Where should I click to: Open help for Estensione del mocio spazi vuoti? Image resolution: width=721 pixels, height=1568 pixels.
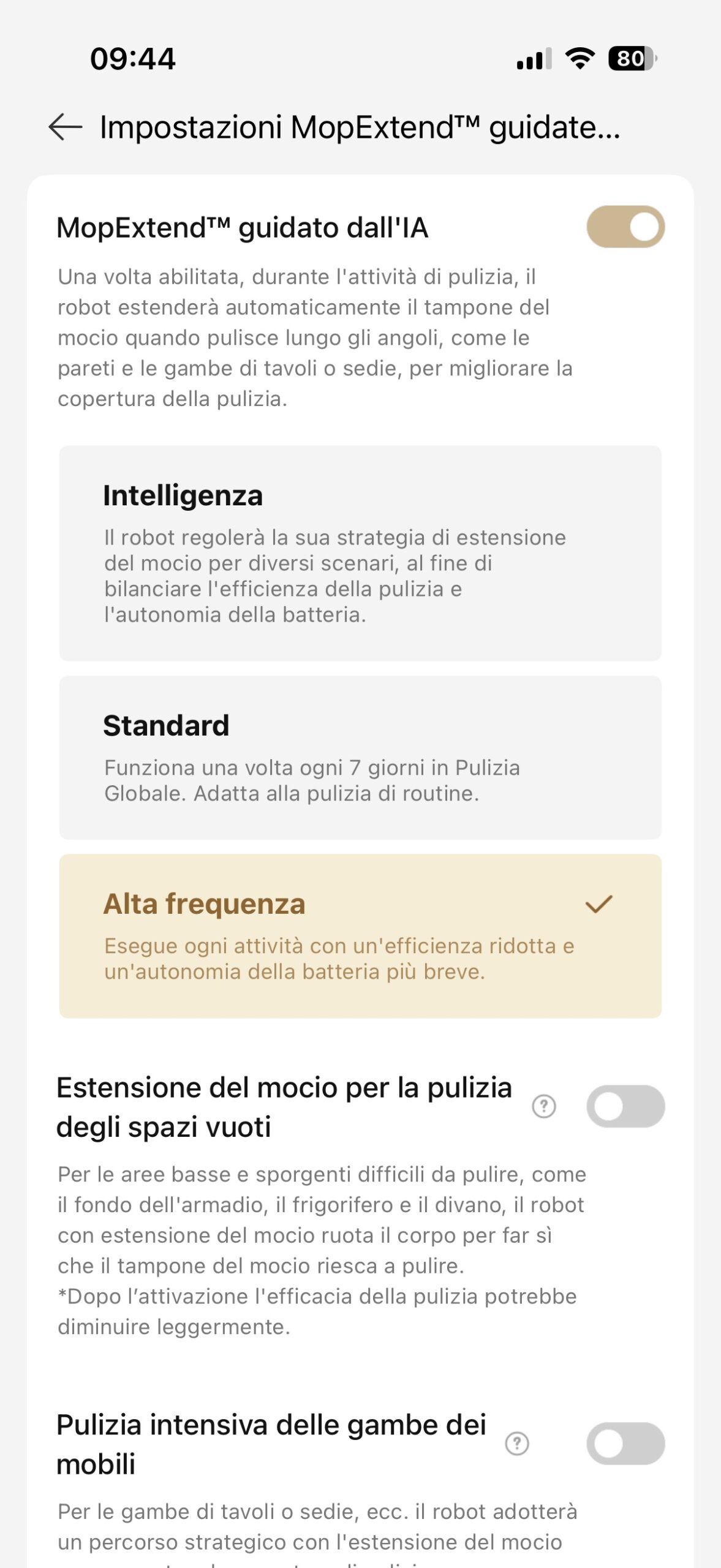point(543,1106)
